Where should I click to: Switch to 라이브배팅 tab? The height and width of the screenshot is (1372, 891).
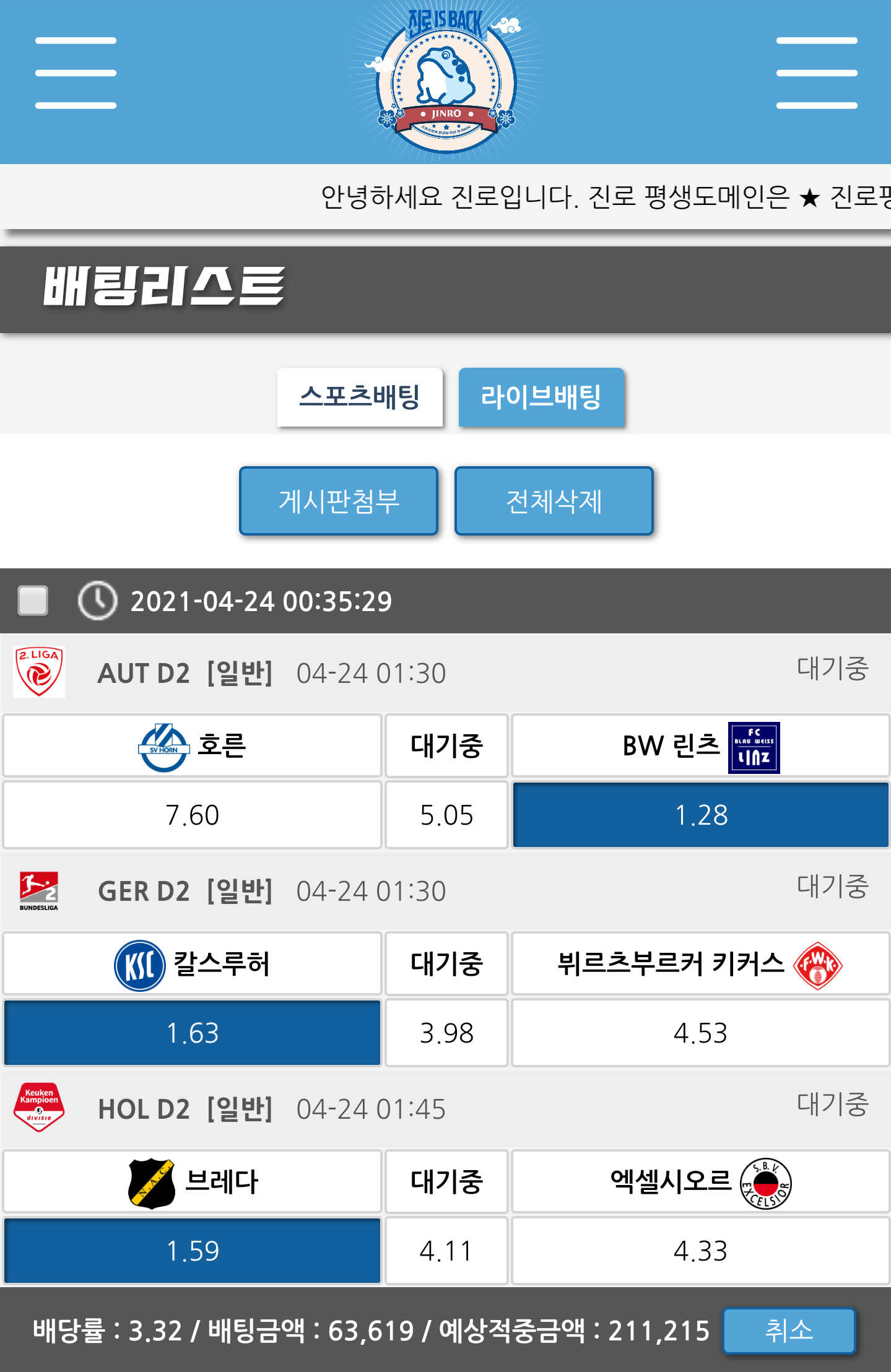pyautogui.click(x=541, y=397)
